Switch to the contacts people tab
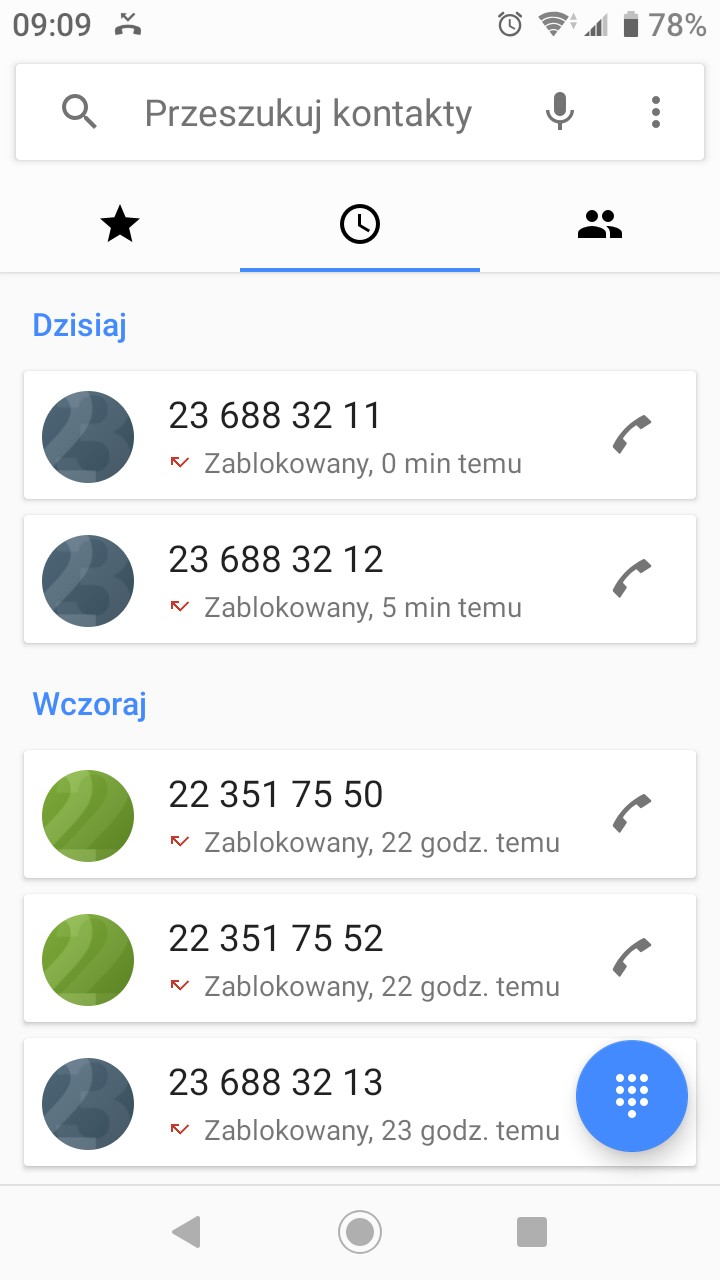The width and height of the screenshot is (720, 1280). pos(600,226)
